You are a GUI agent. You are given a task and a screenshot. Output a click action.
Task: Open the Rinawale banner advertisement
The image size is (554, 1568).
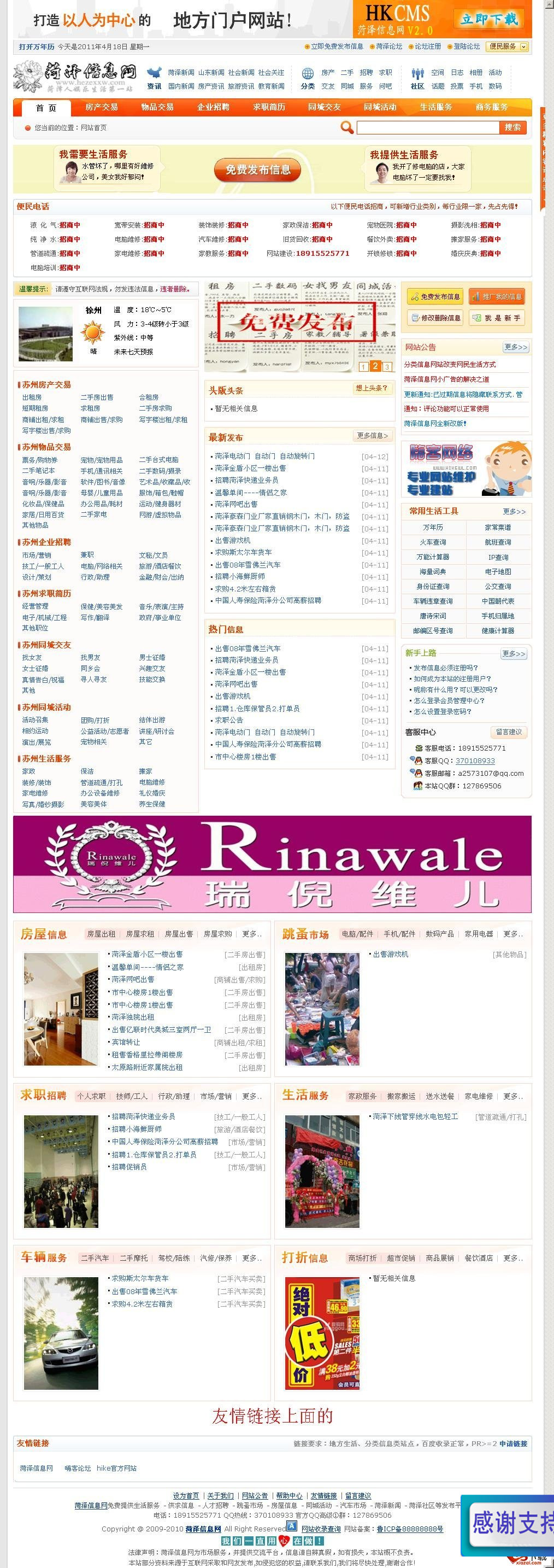pyautogui.click(x=272, y=864)
